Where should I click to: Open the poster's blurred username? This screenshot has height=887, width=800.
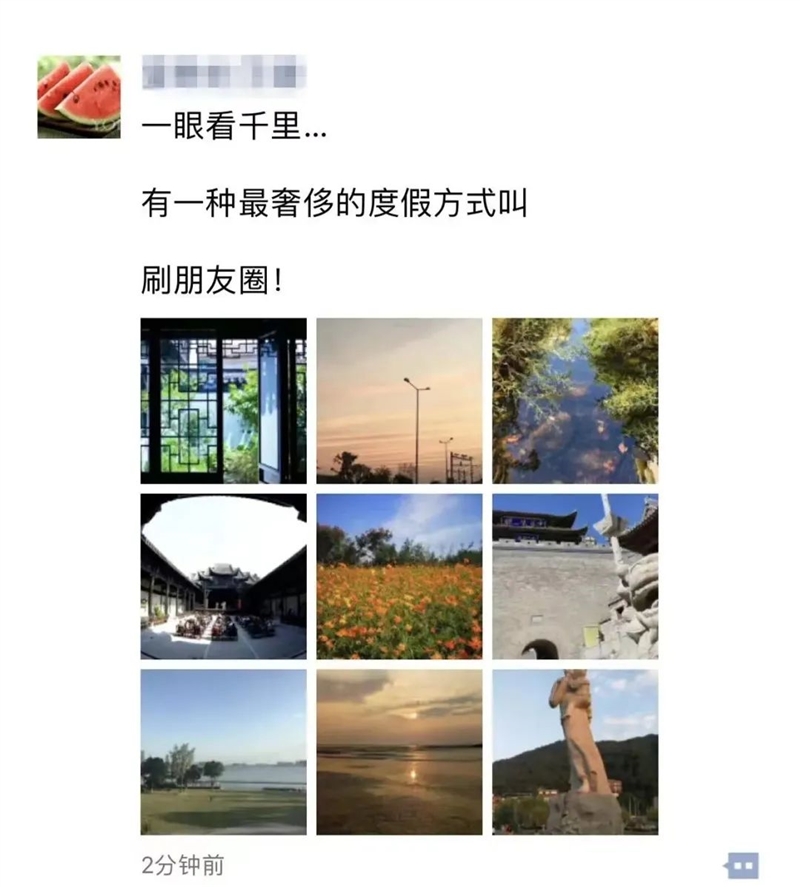pyautogui.click(x=223, y=73)
